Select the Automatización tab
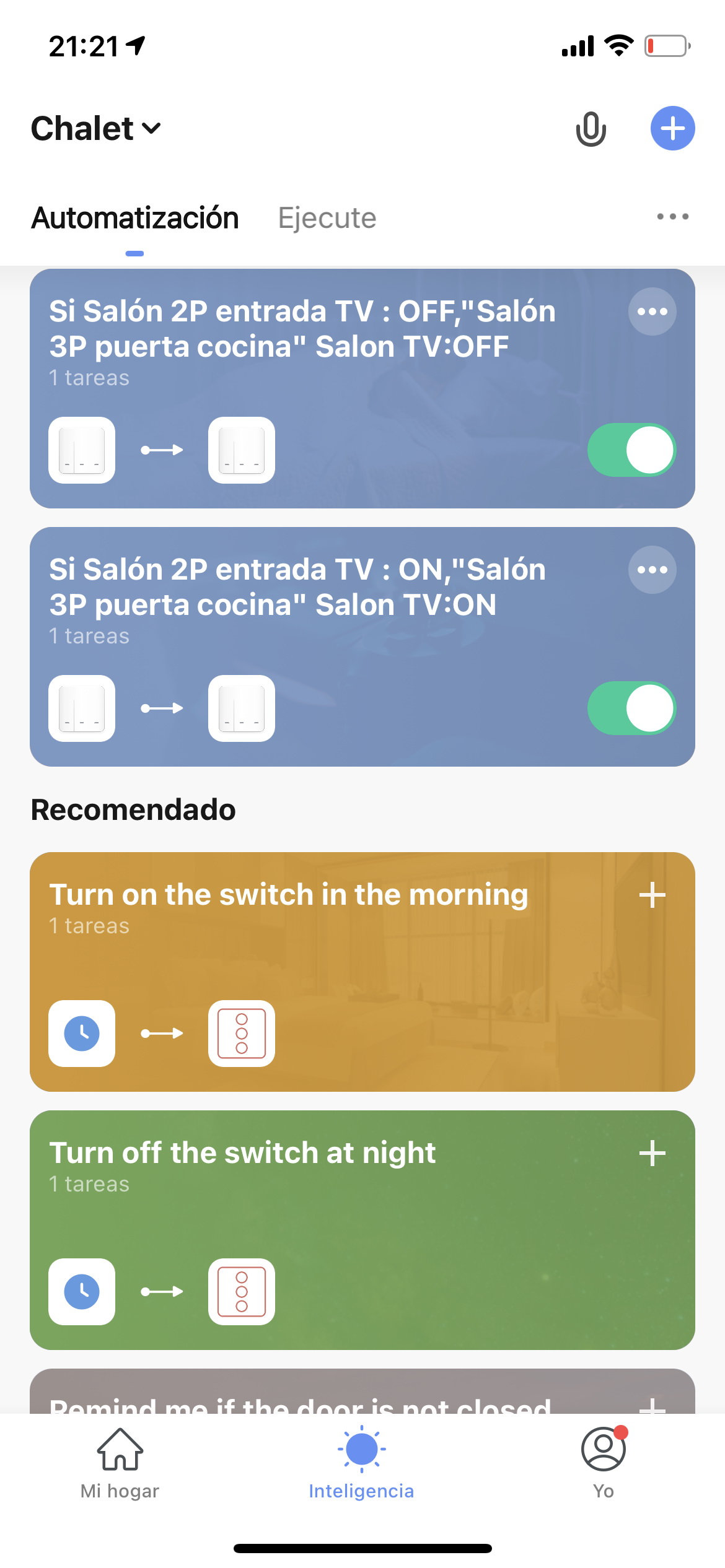 click(x=135, y=218)
